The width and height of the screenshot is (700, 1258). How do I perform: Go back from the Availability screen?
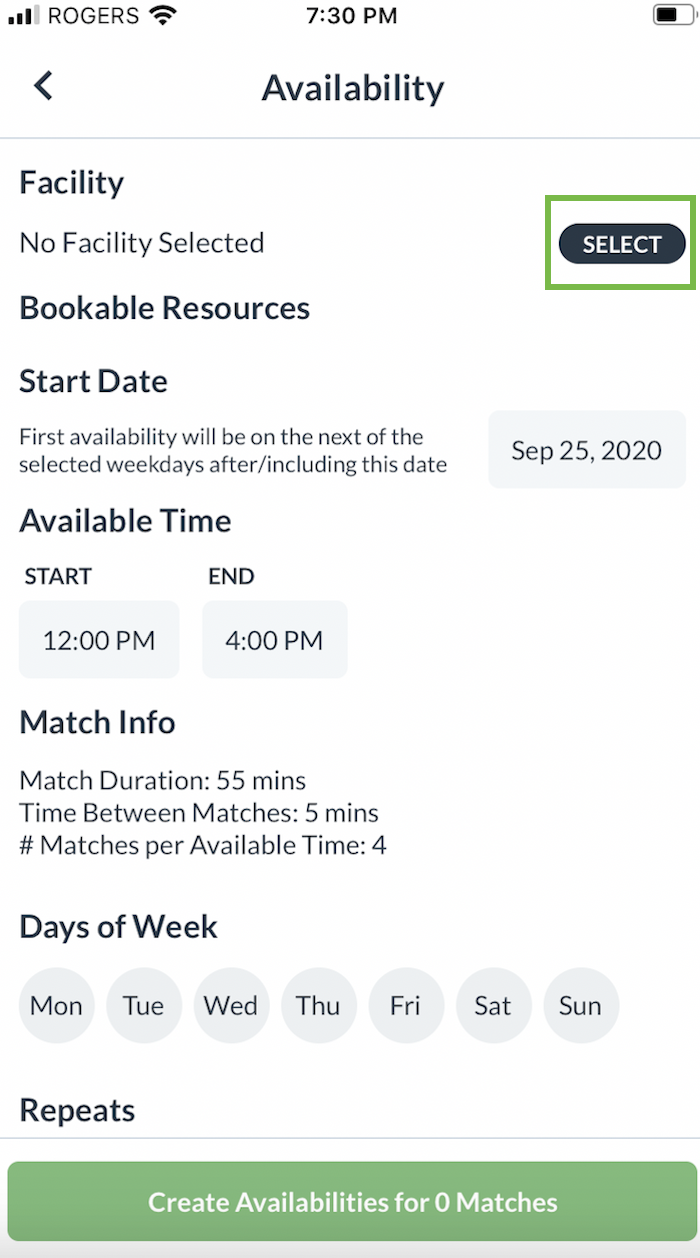tap(43, 87)
